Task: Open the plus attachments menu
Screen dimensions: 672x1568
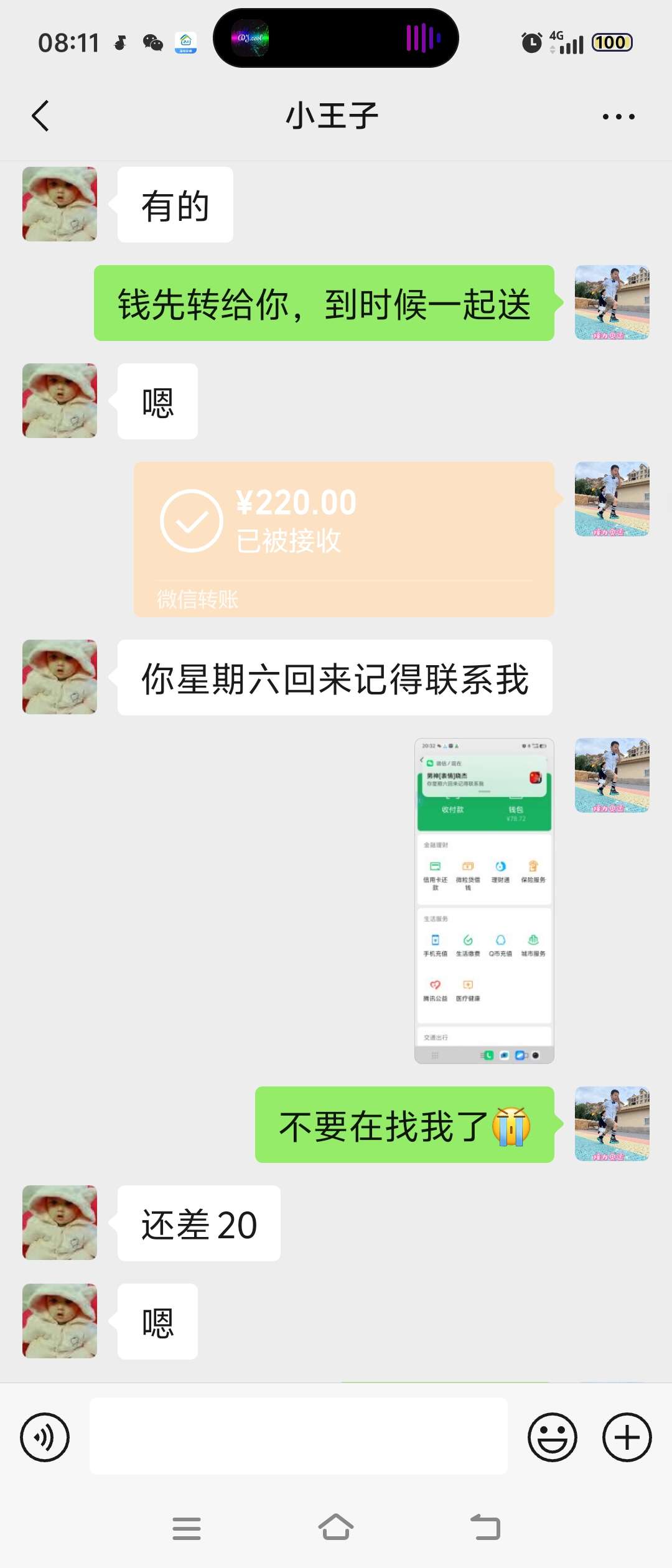Action: pos(627,1437)
